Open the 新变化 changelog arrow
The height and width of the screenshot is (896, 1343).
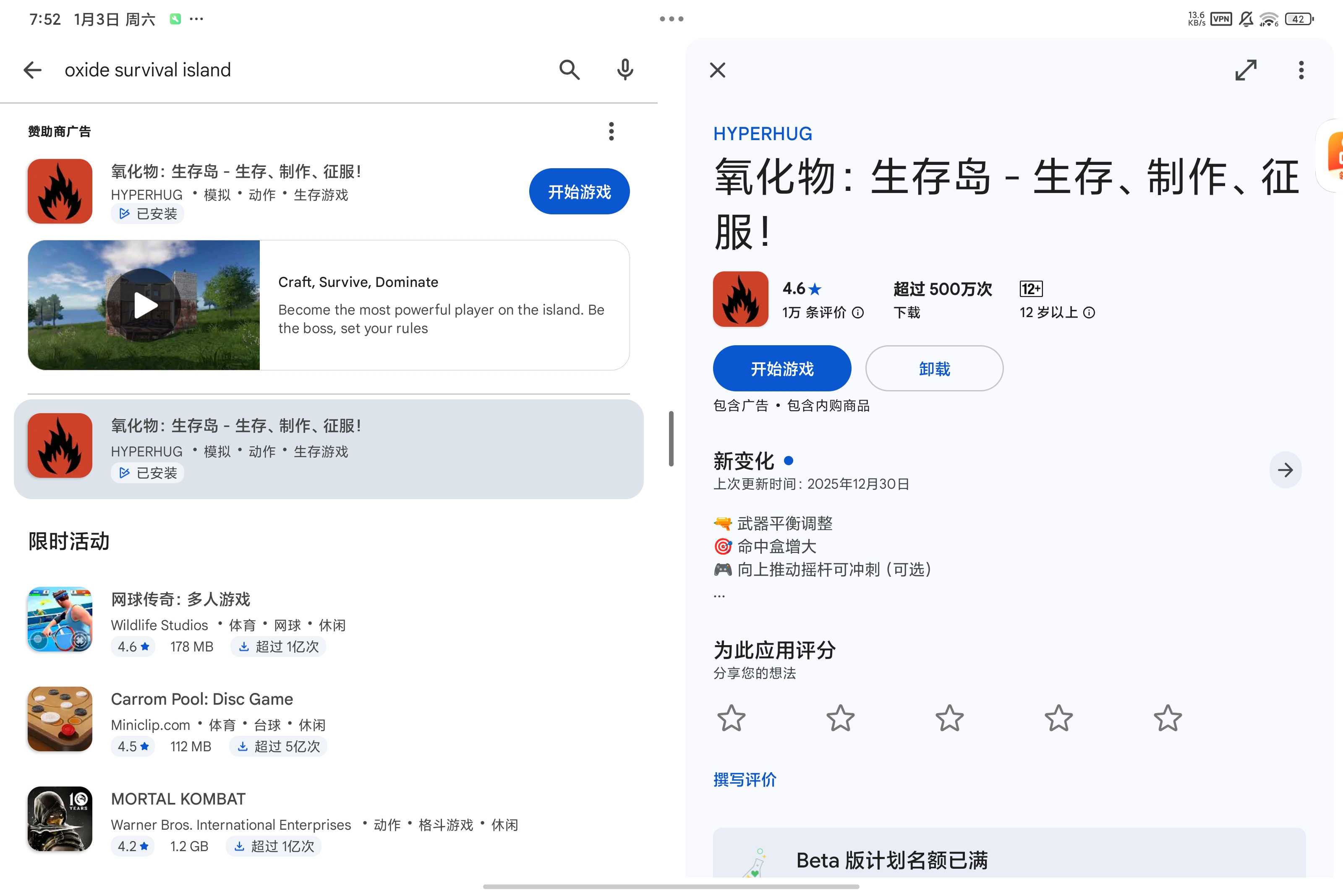[1285, 470]
